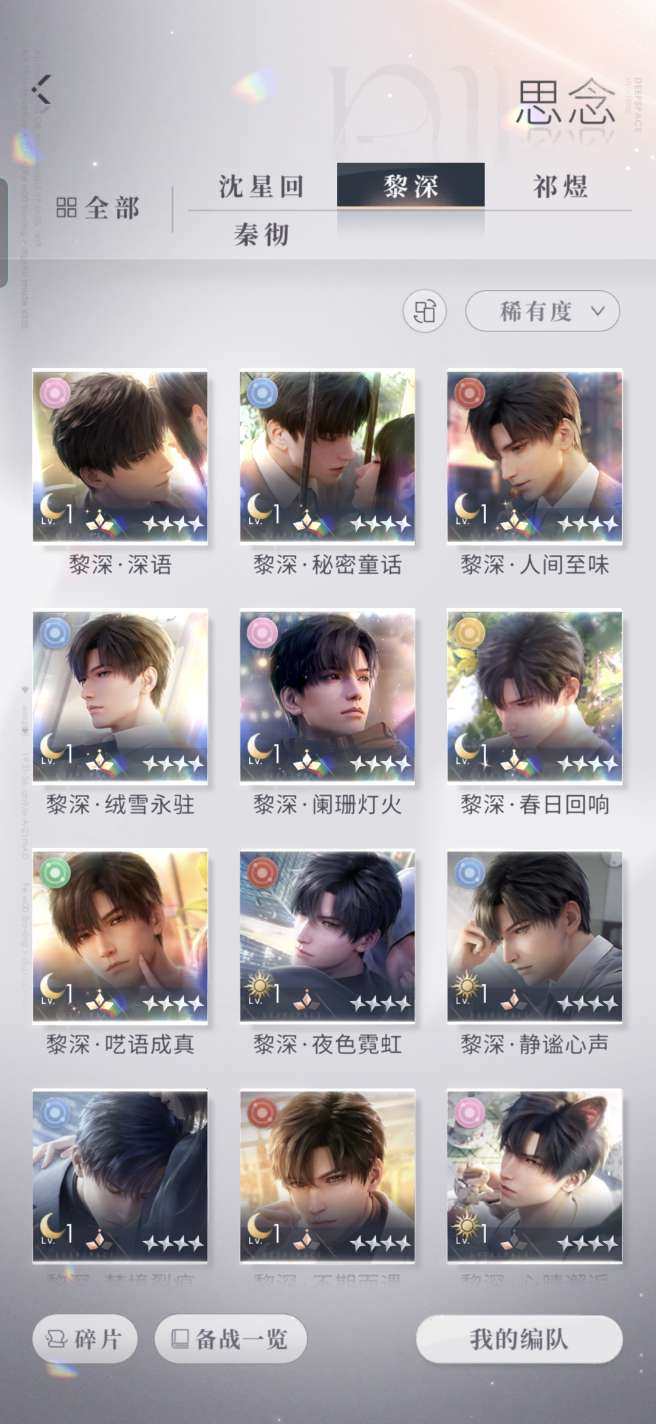Viewport: 656px width, 1424px height.
Task: Open the 黎深·绒雪永驻 card
Action: pyautogui.click(x=120, y=695)
